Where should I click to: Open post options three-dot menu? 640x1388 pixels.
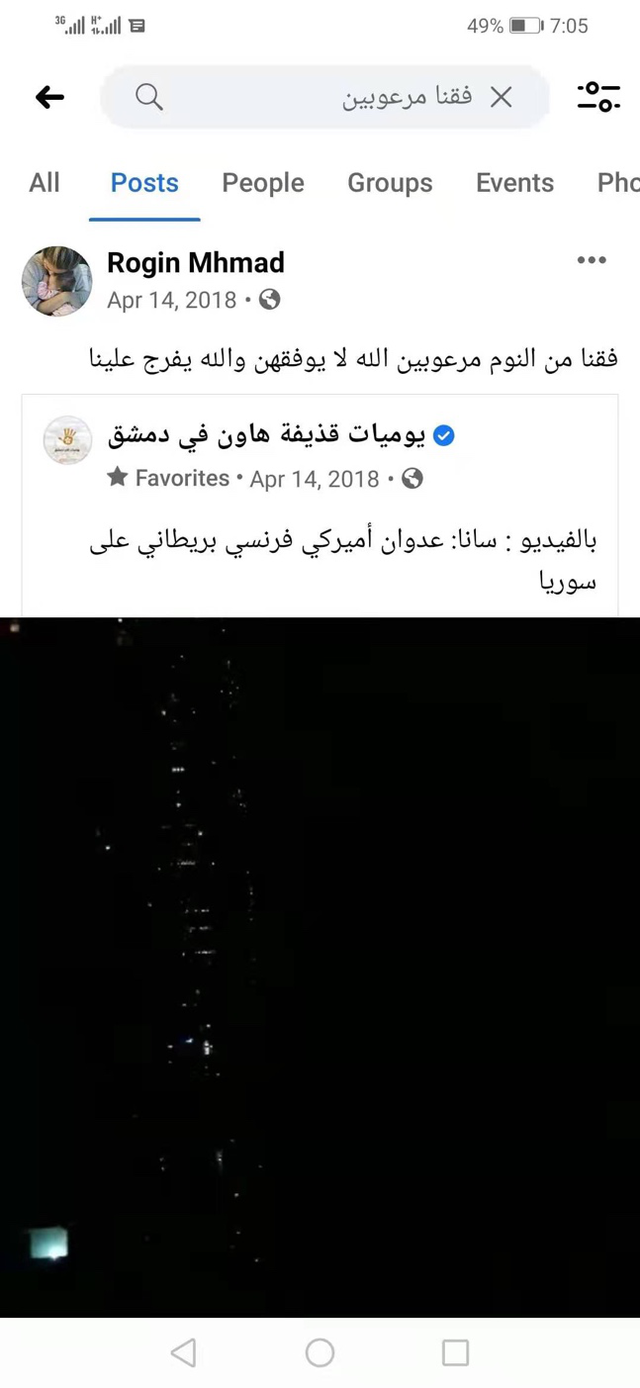pyautogui.click(x=591, y=261)
